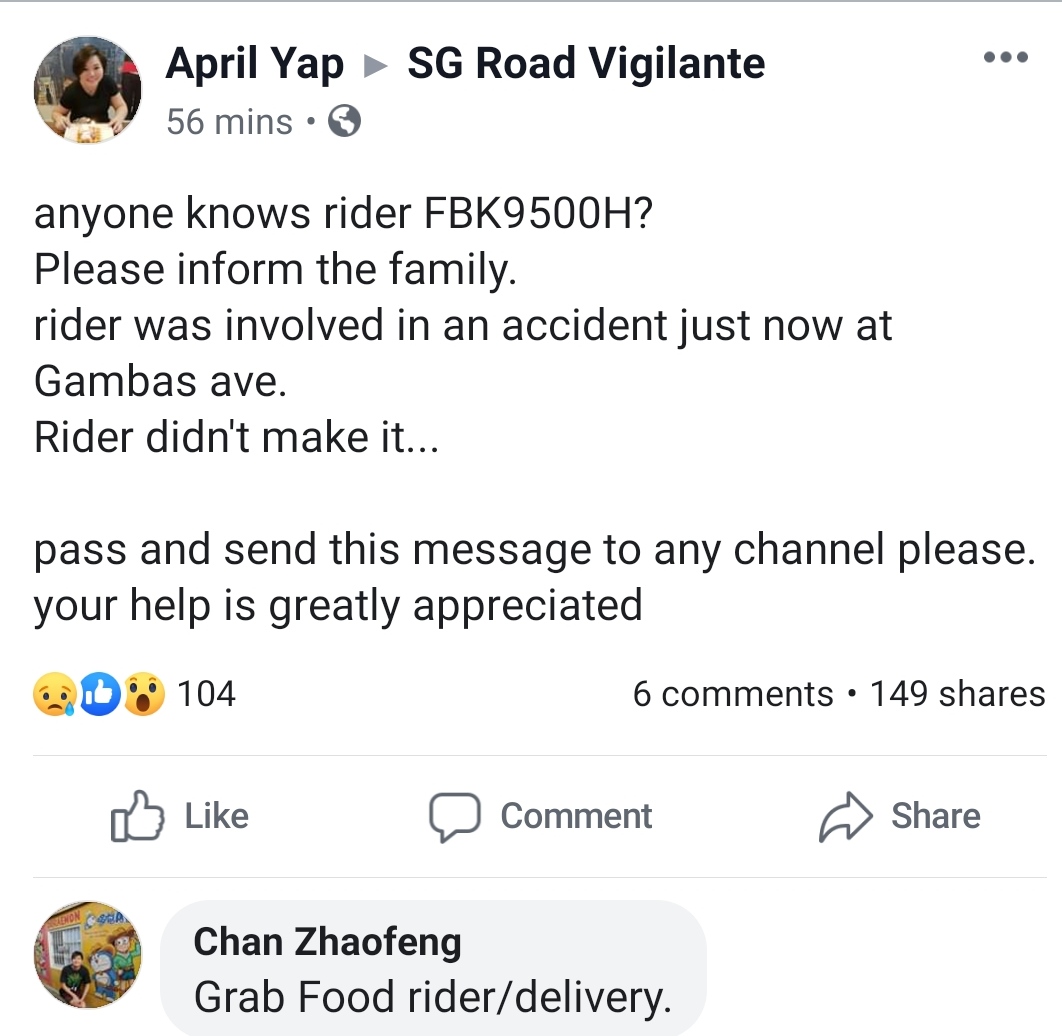Open the 6 comments
Image resolution: width=1062 pixels, height=1036 pixels.
click(x=732, y=694)
